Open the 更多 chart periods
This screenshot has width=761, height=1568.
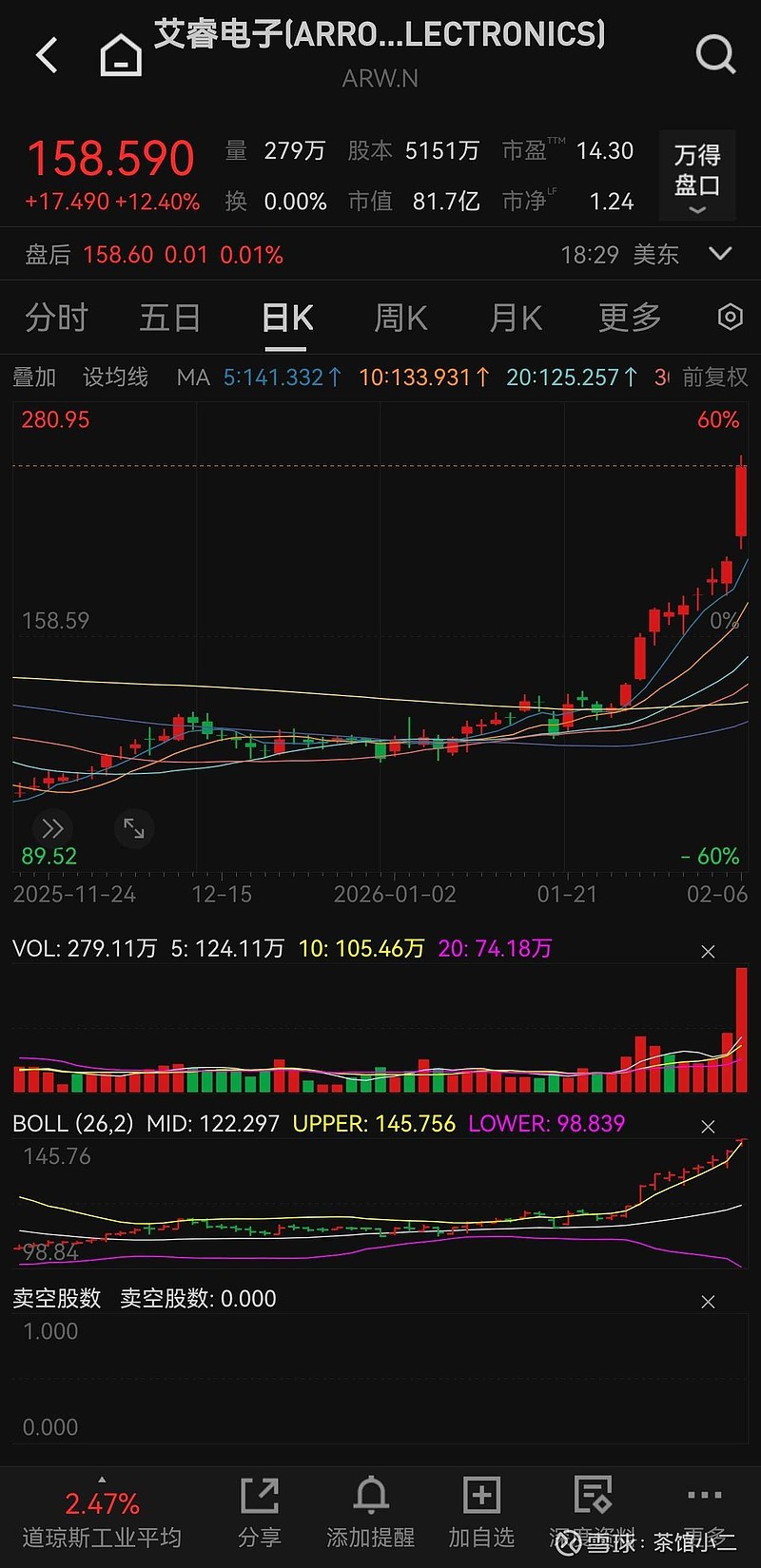629,318
